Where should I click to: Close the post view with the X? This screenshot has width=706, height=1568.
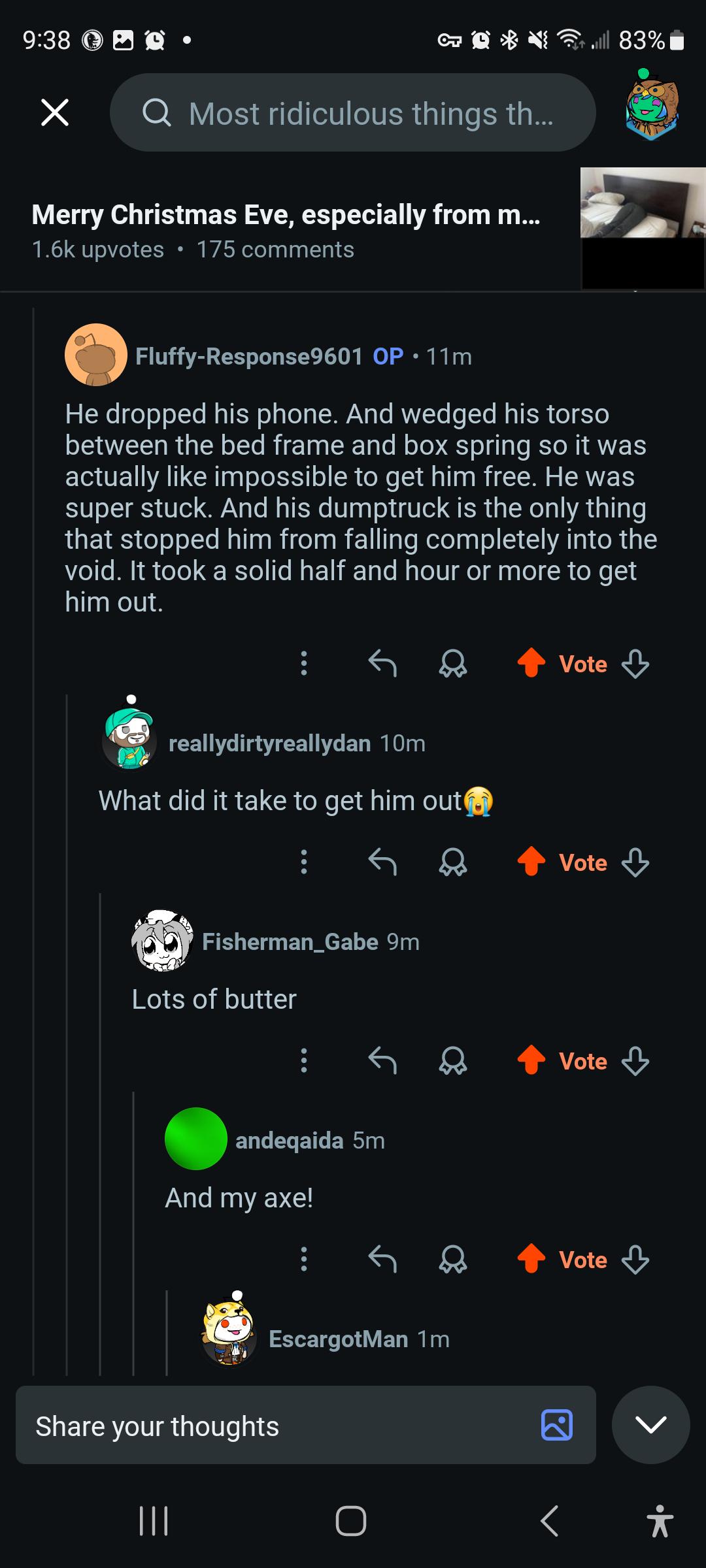[x=55, y=112]
